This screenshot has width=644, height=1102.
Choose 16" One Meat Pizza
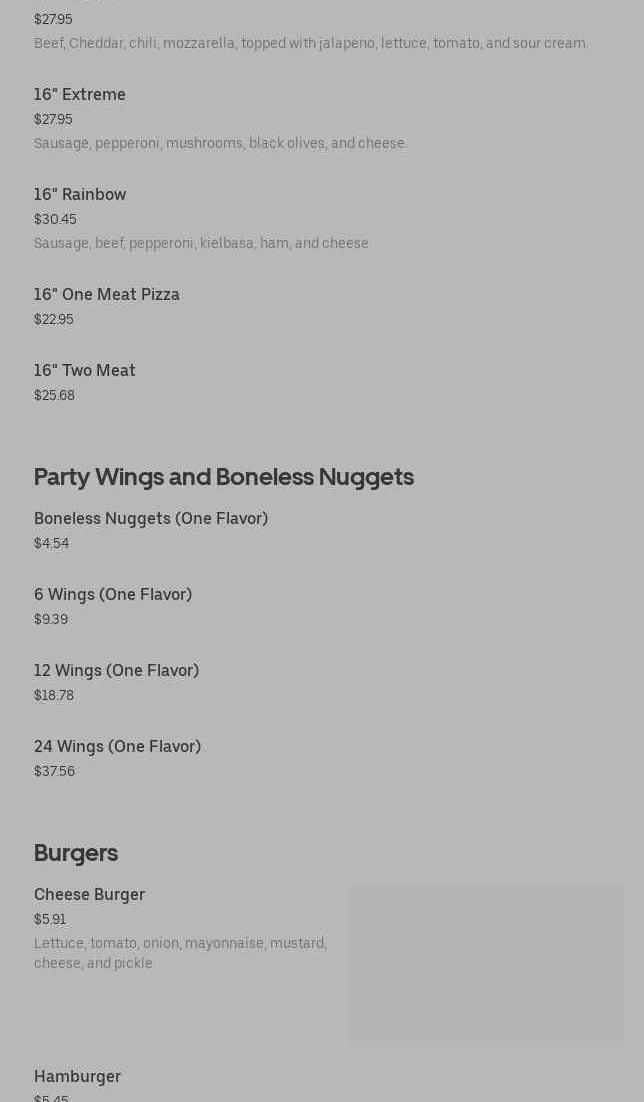pos(107,295)
